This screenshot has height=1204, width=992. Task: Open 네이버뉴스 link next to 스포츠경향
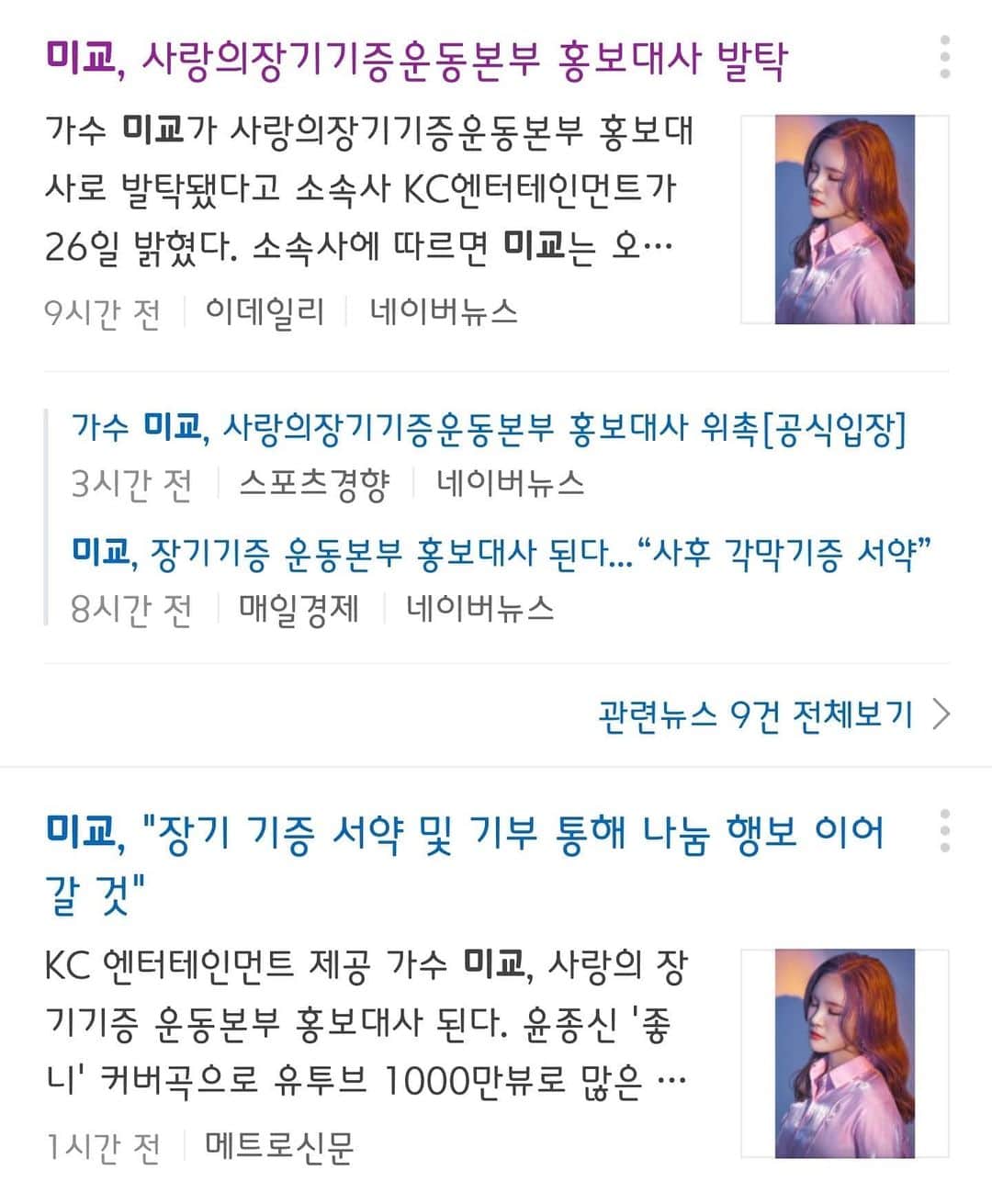pyautogui.click(x=510, y=483)
